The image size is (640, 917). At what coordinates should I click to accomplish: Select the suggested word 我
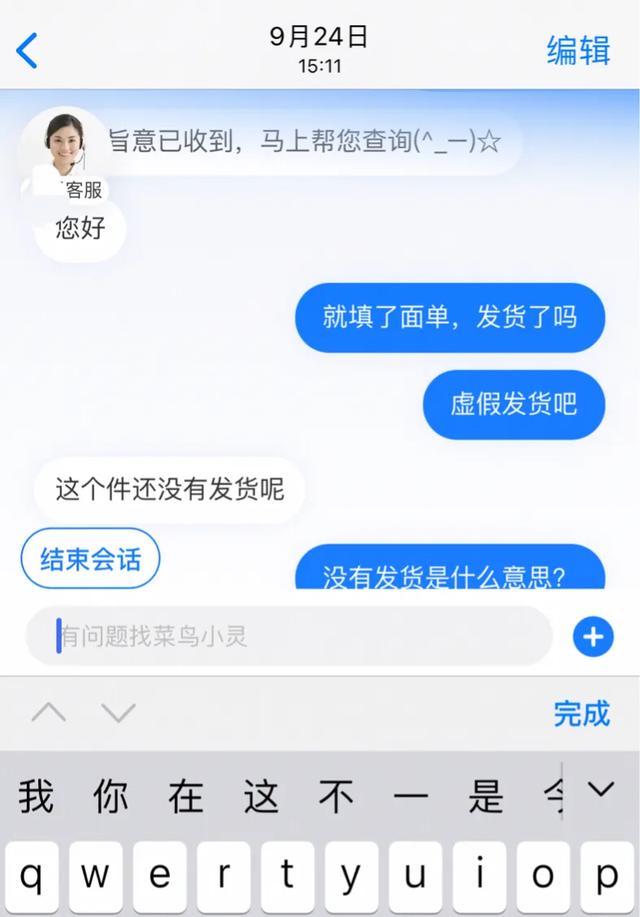click(36, 797)
